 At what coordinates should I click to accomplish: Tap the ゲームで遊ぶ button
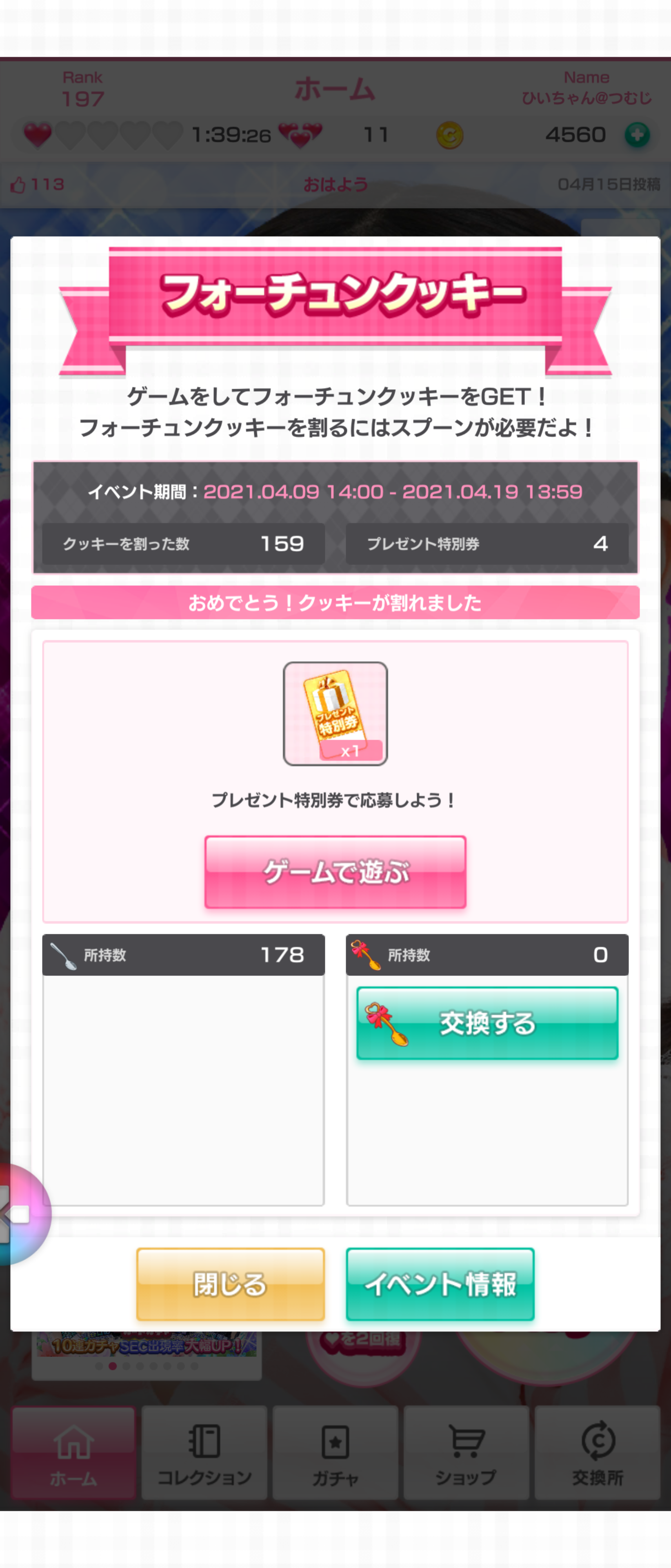[335, 872]
